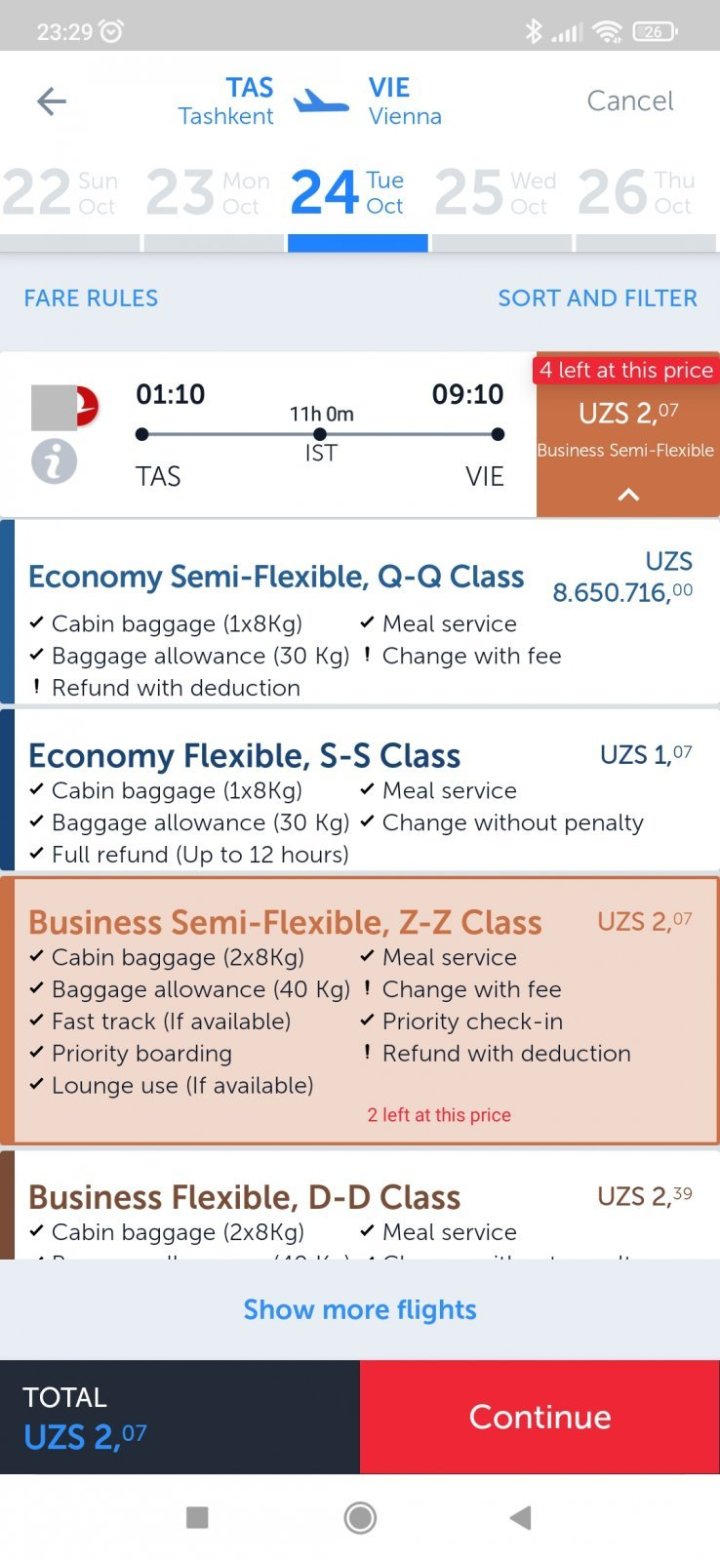Choose Economy Semi-Flexible Q-Q Class fare

pos(360,613)
